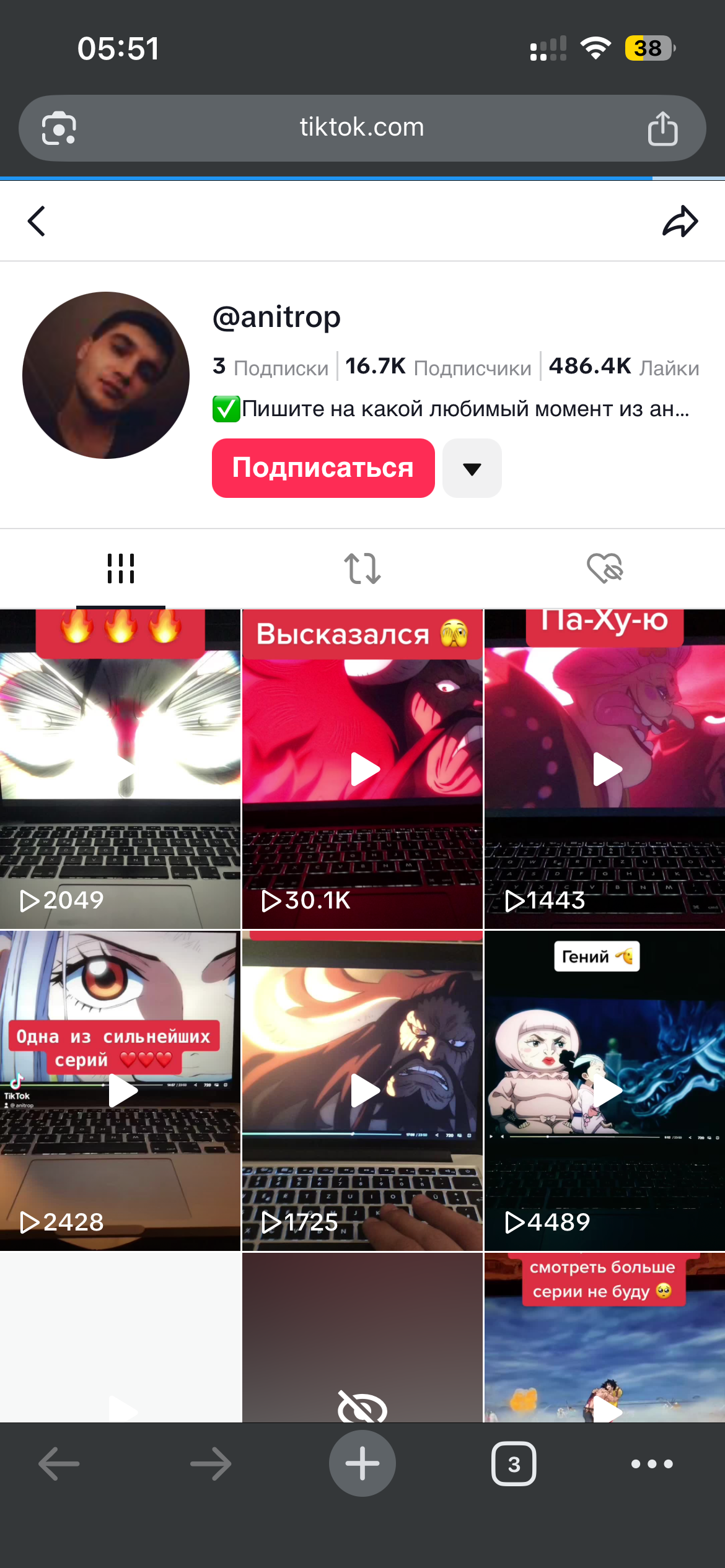
Task: Play the Одна из сильнейших серий video
Action: coord(120,1091)
